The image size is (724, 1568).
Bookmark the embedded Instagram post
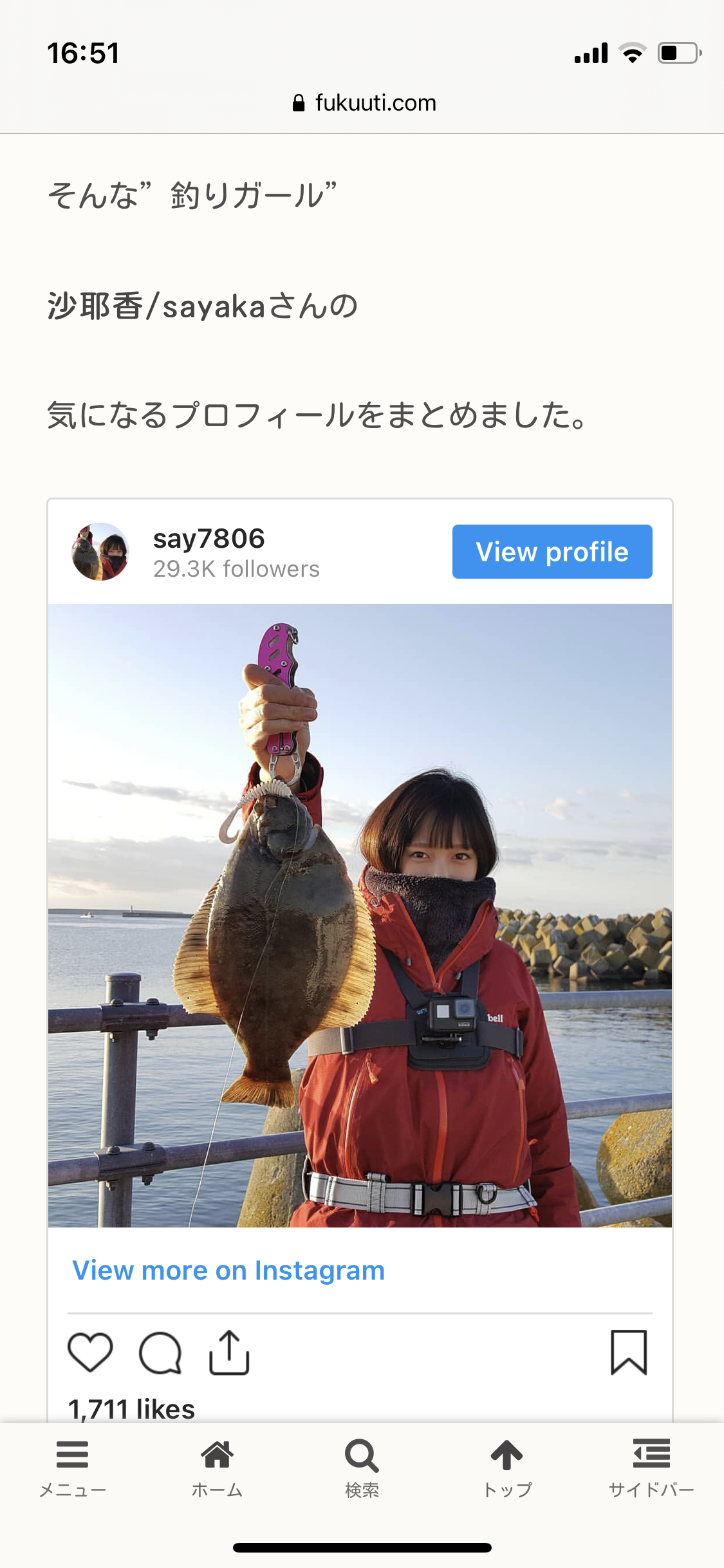pyautogui.click(x=628, y=1352)
